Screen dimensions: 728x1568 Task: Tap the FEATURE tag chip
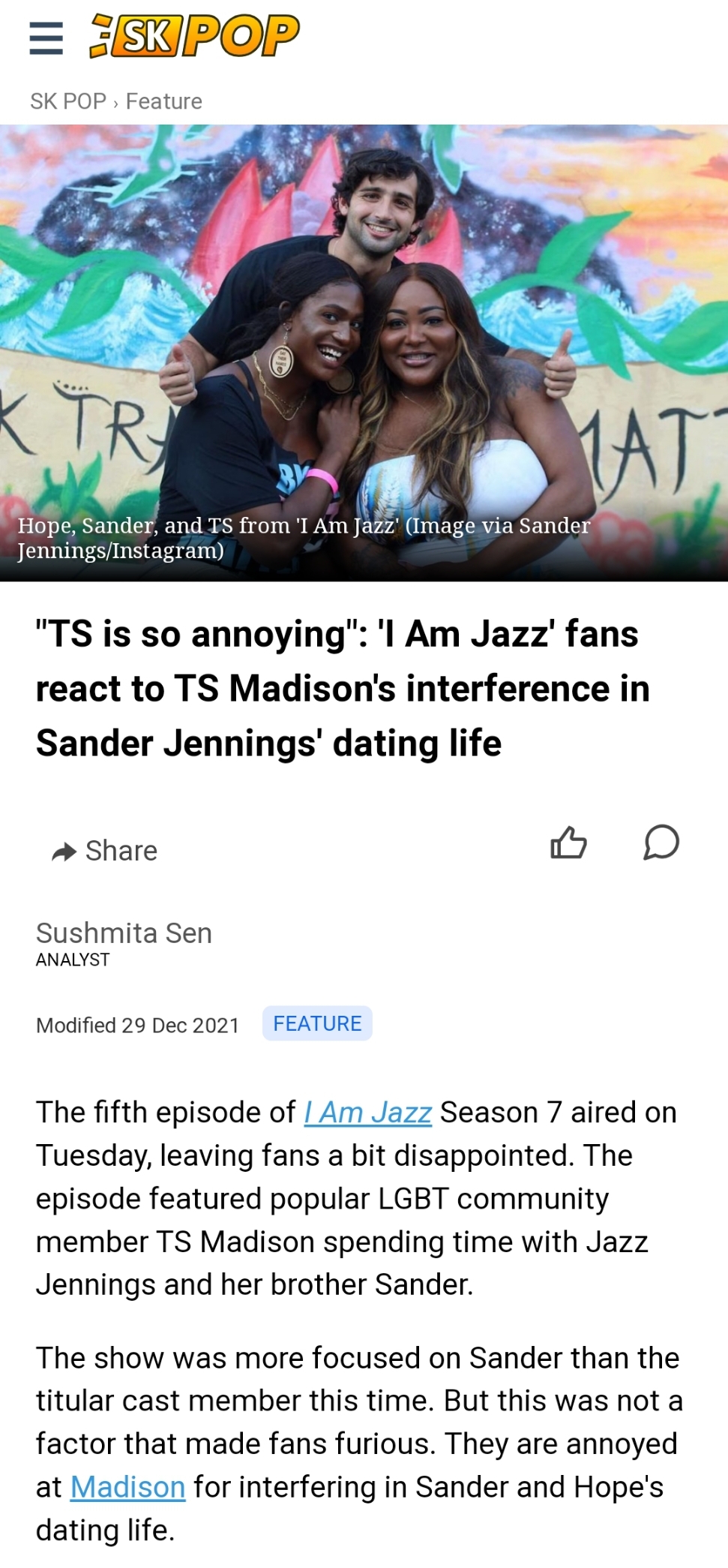pyautogui.click(x=317, y=1023)
